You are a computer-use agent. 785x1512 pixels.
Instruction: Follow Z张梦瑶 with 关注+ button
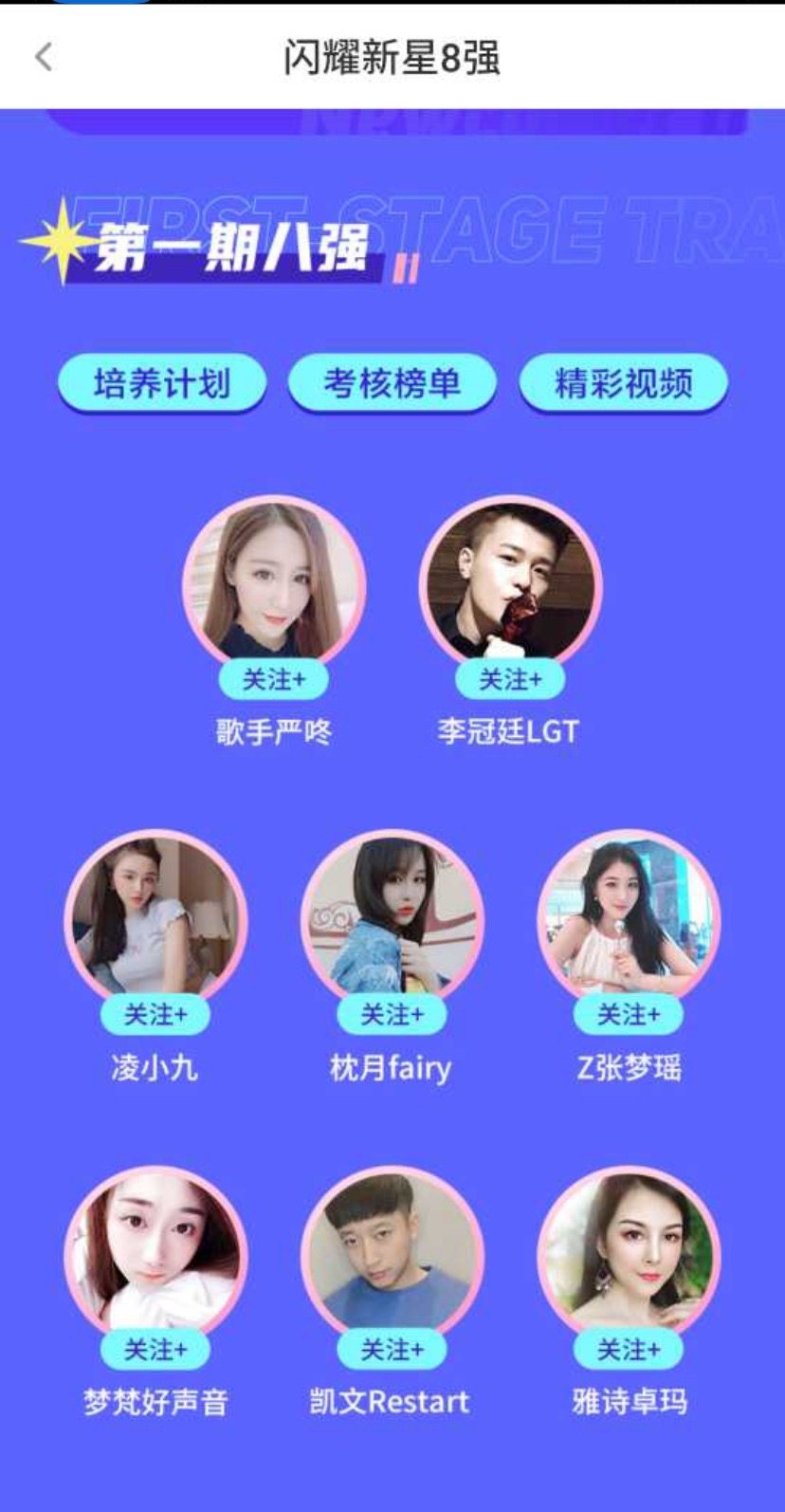(x=629, y=1015)
